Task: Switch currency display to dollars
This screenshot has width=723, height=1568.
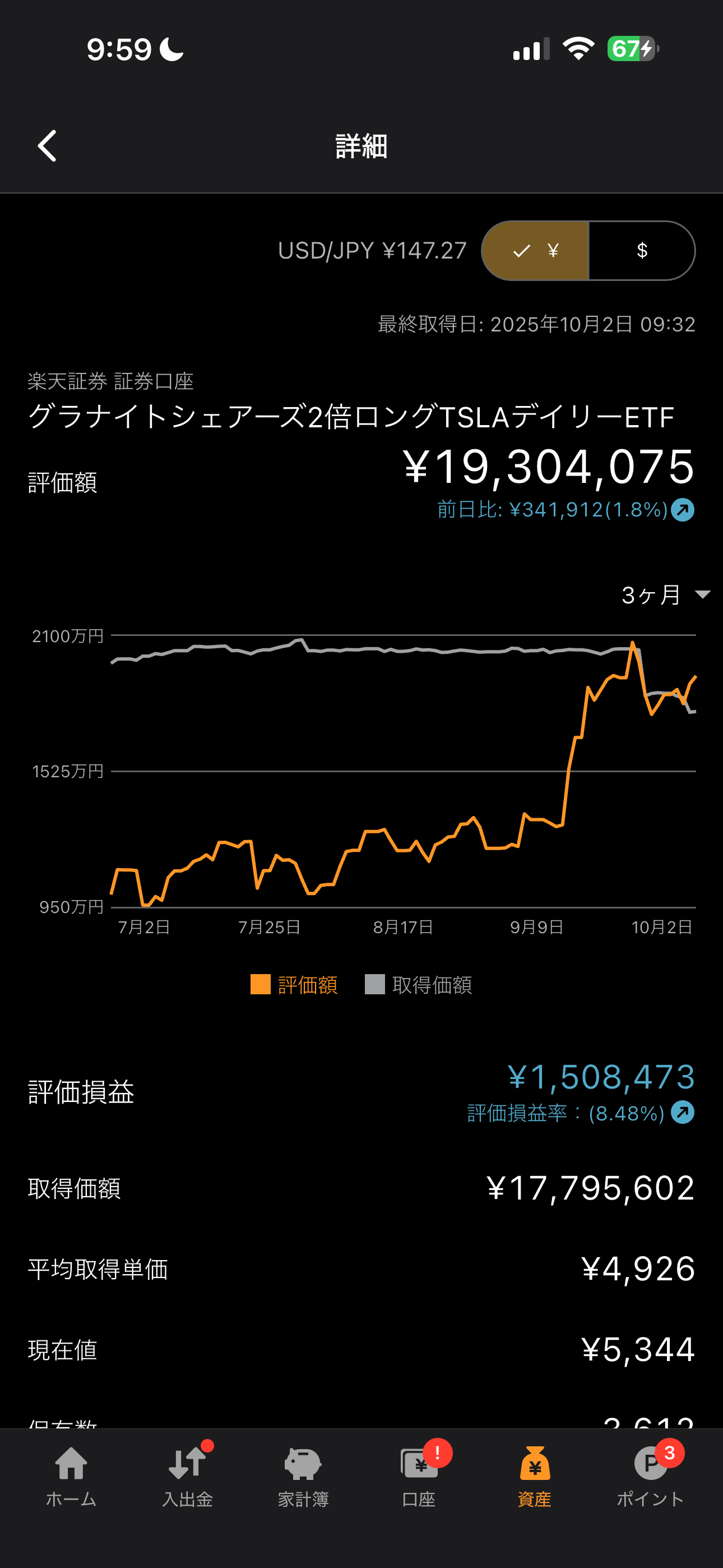Action: pyautogui.click(x=641, y=251)
